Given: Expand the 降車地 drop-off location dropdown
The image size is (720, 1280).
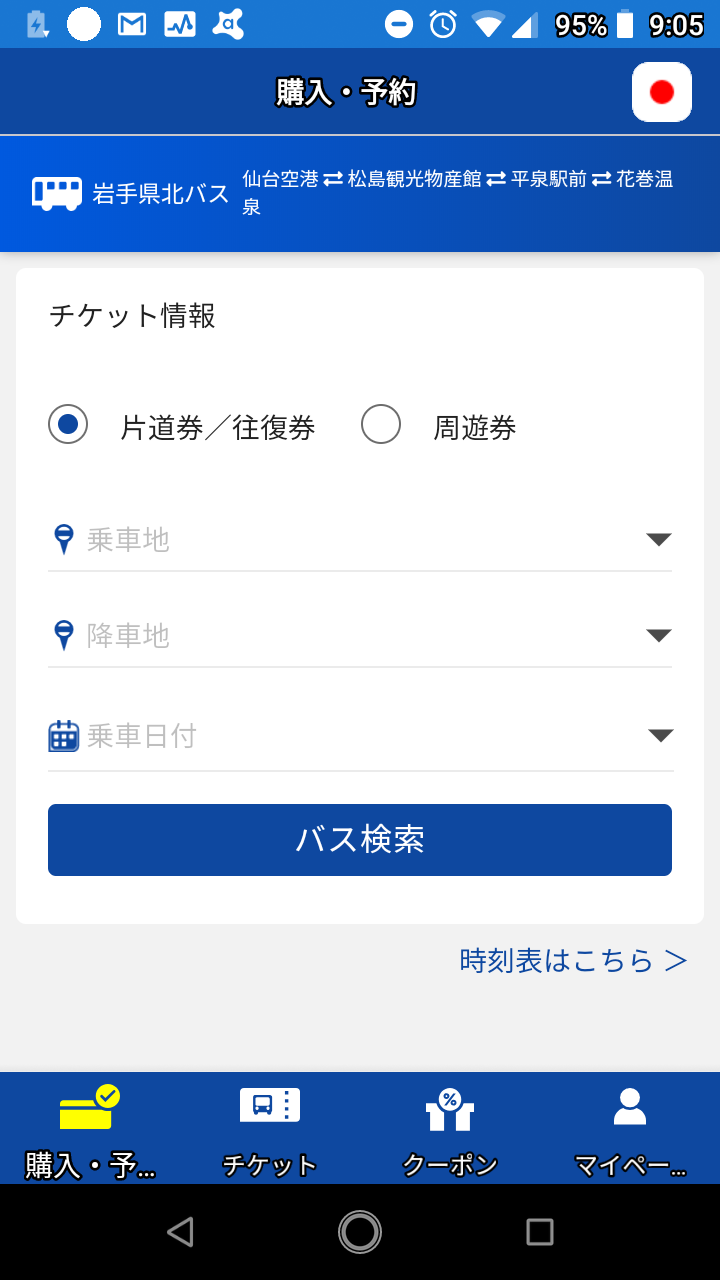Looking at the screenshot, I should pos(360,635).
